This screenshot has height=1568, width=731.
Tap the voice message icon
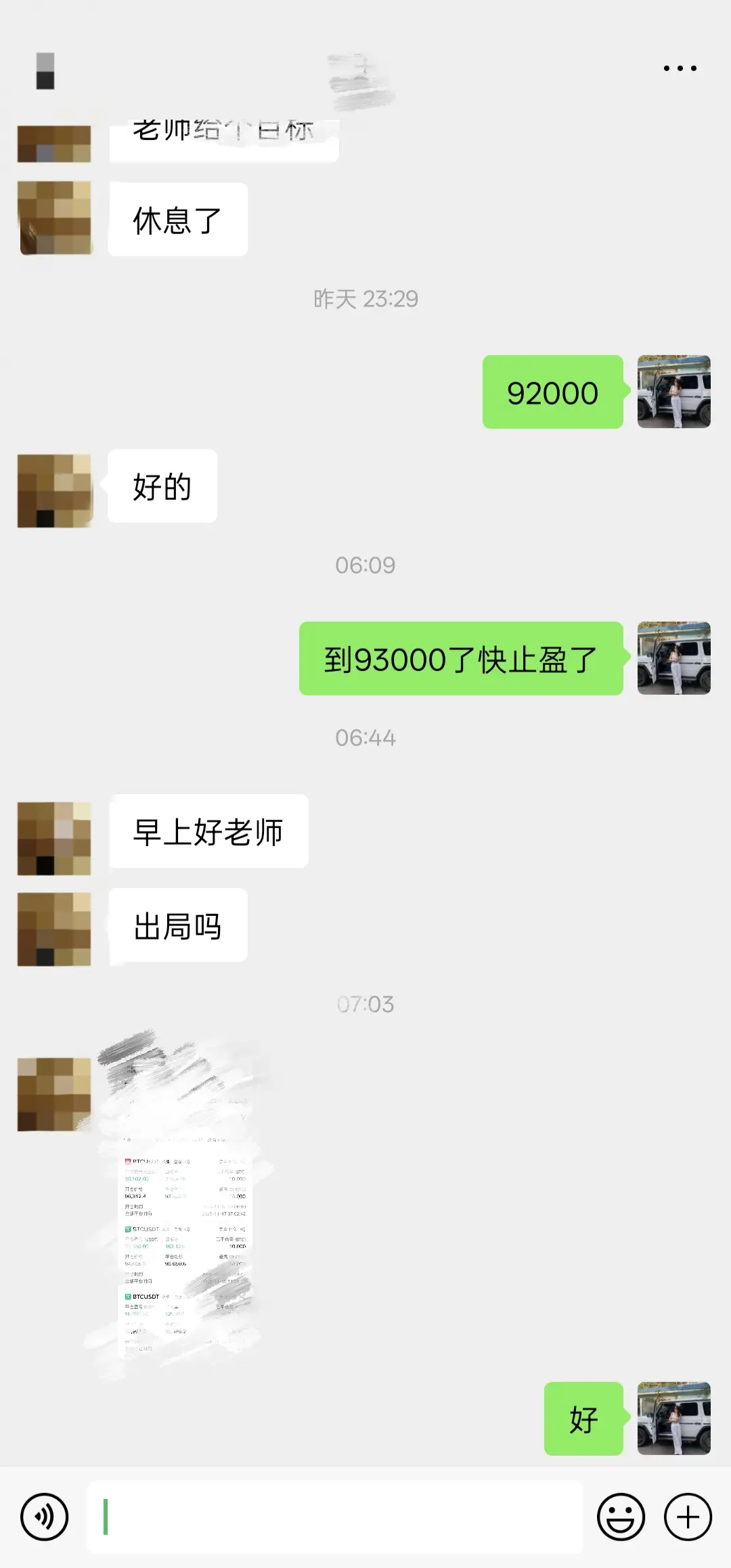[43, 1517]
